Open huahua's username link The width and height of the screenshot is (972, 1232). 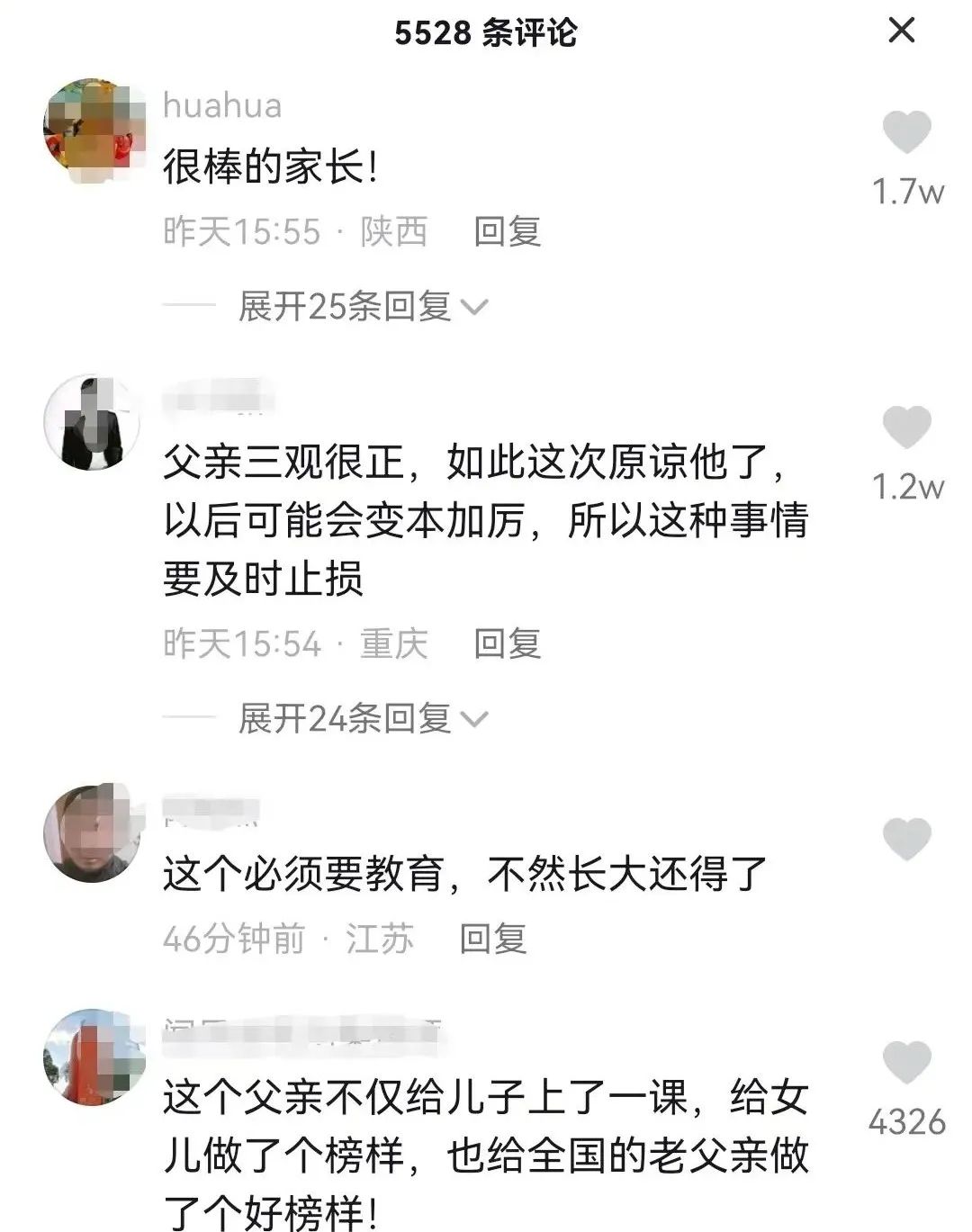tap(224, 105)
